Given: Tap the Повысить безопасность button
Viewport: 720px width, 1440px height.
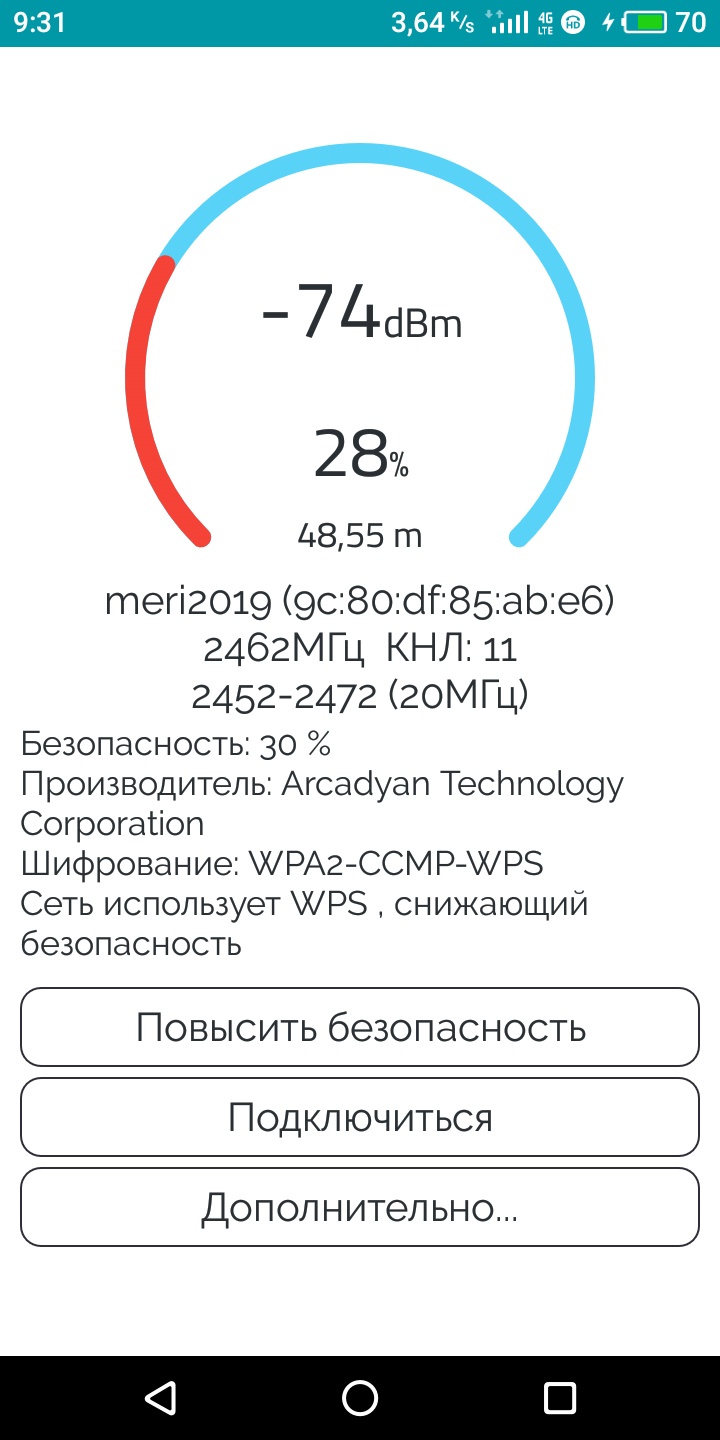Looking at the screenshot, I should pyautogui.click(x=360, y=1027).
